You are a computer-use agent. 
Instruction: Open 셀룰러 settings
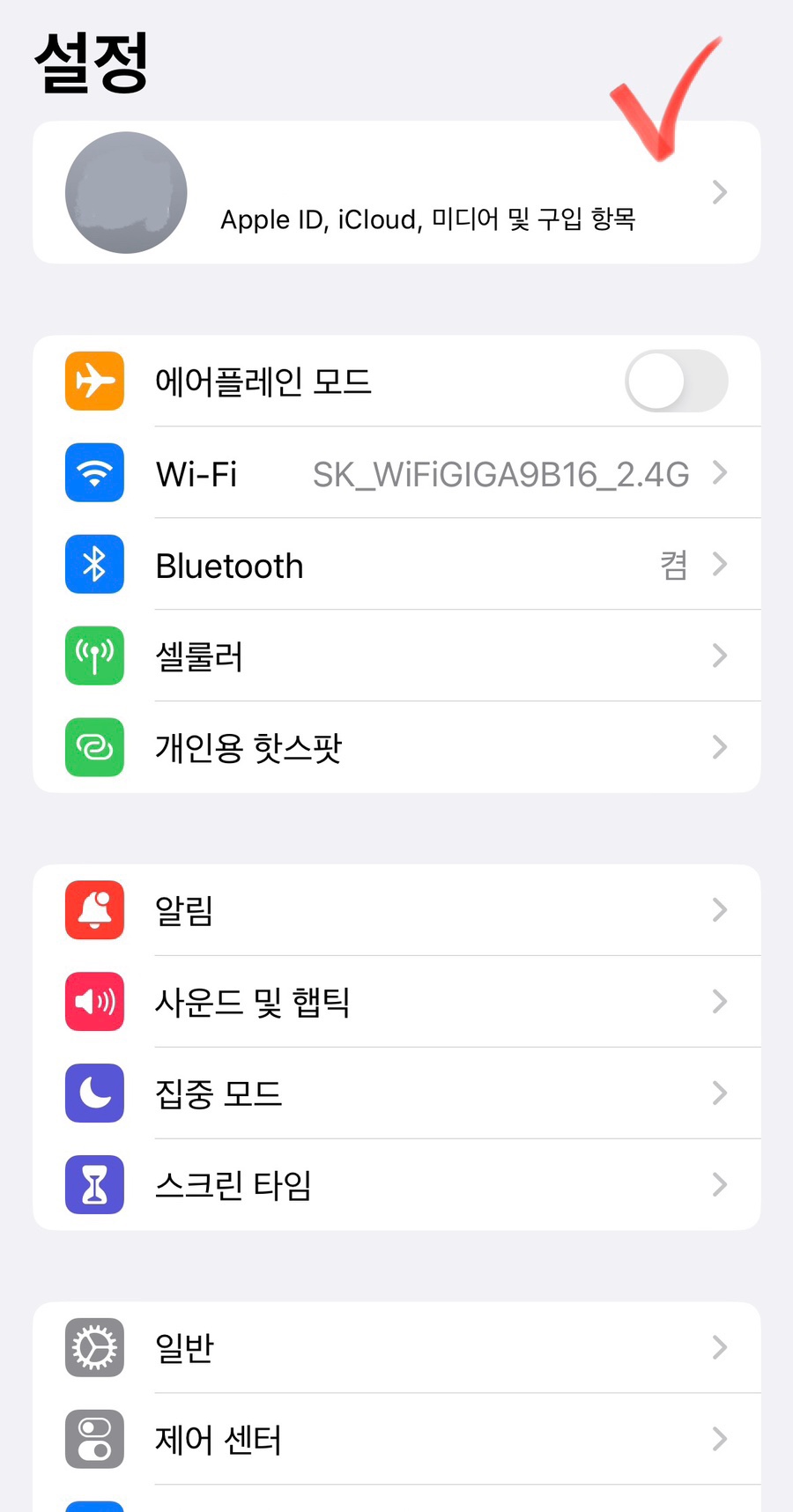pos(396,656)
